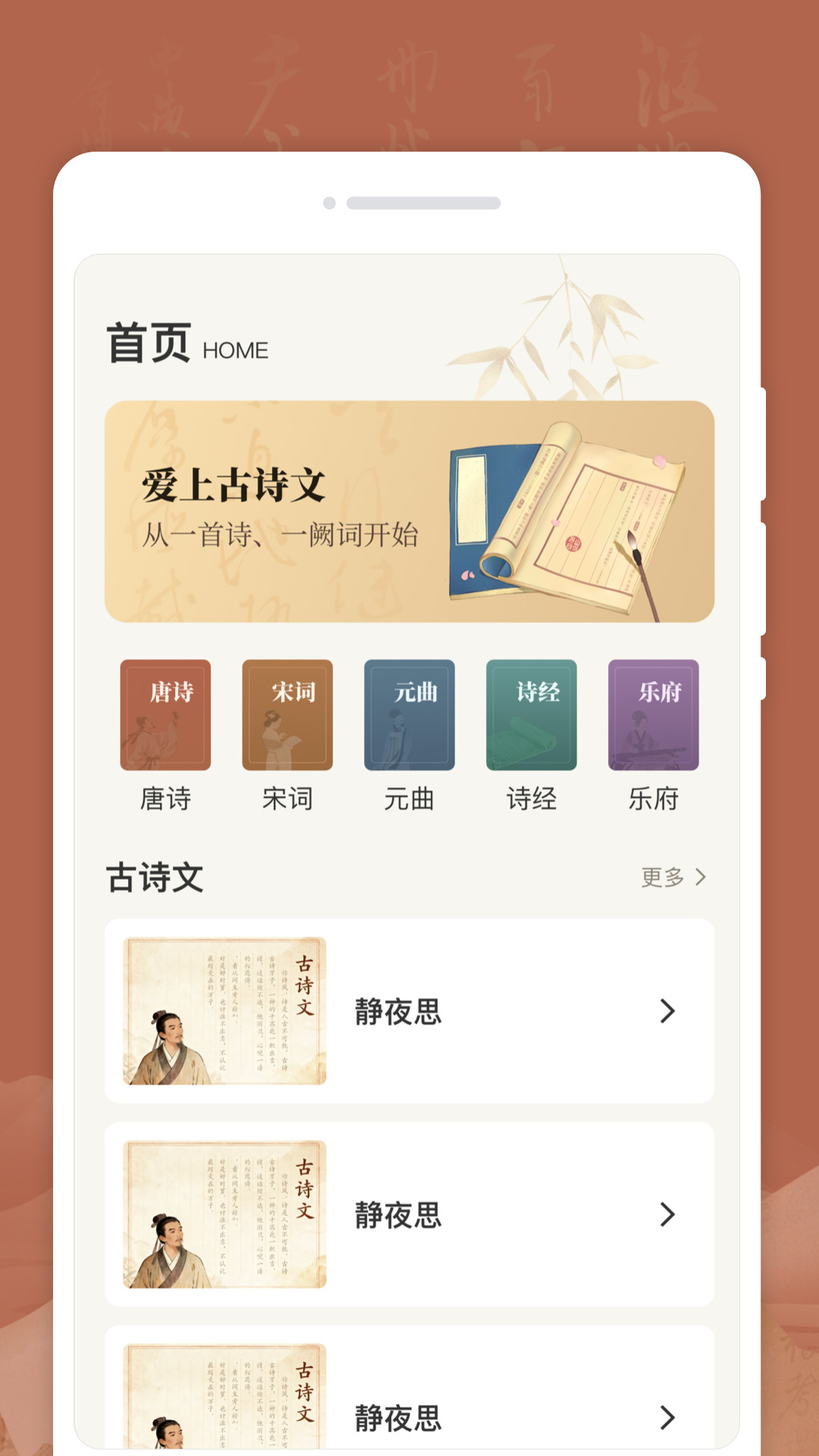The width and height of the screenshot is (819, 1456).
Task: Open the 乐府 (Yuefu) category icon
Action: point(654,714)
